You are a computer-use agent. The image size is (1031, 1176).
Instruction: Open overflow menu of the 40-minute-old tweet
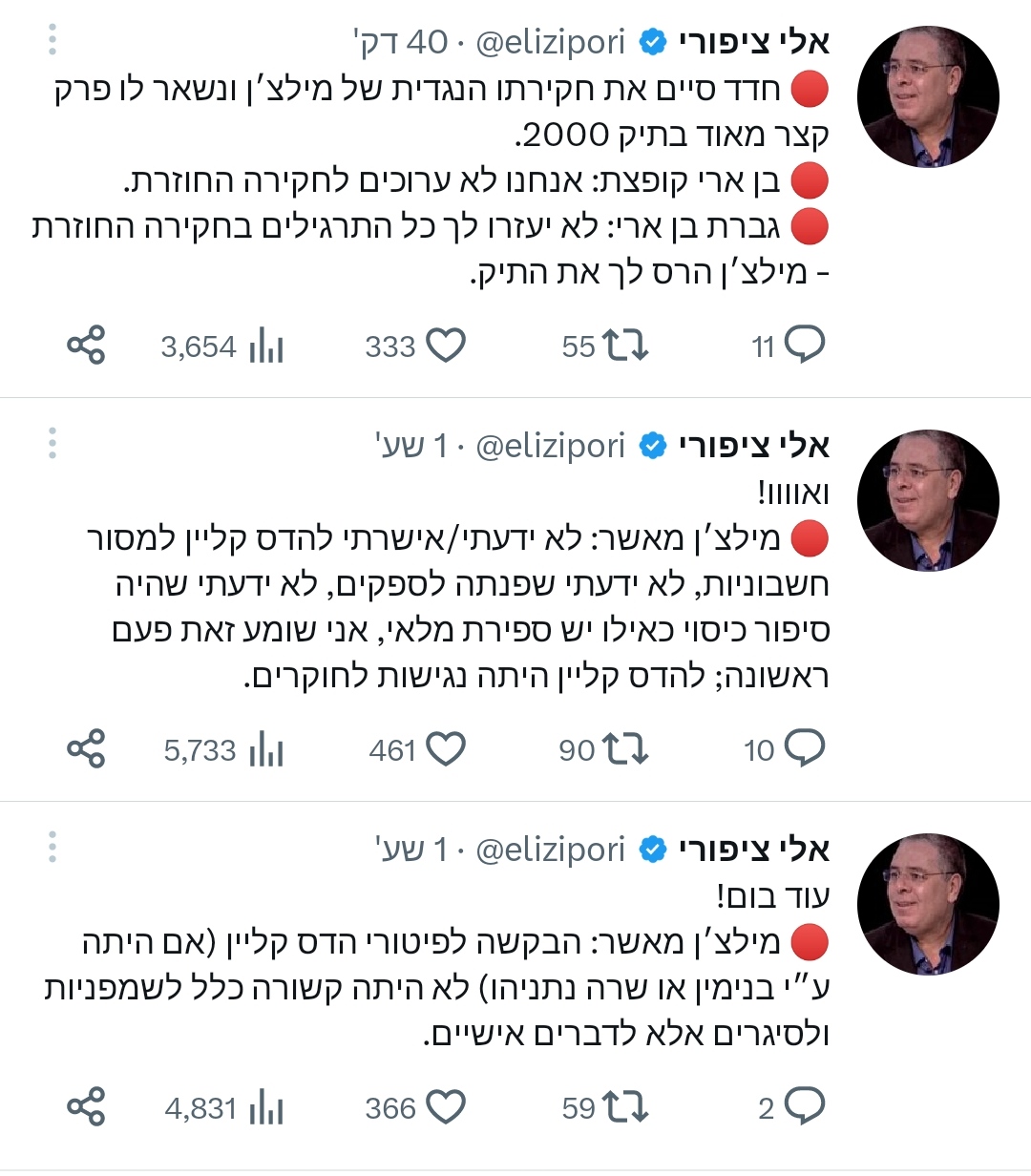tap(53, 41)
